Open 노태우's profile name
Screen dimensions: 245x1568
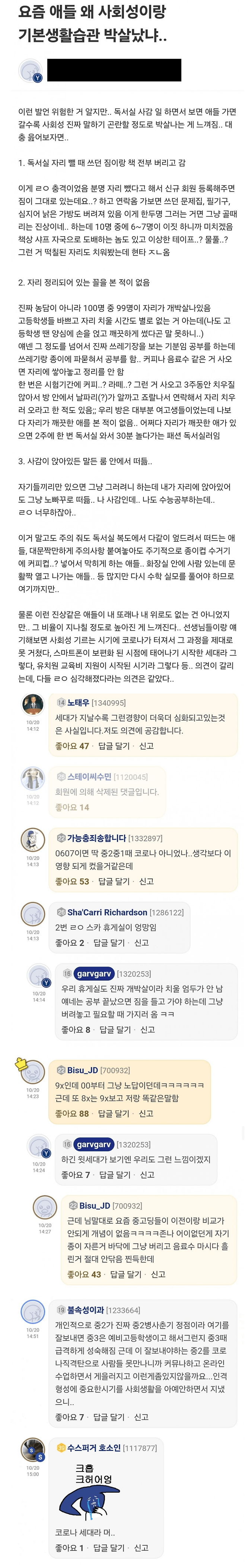[x=78, y=702]
